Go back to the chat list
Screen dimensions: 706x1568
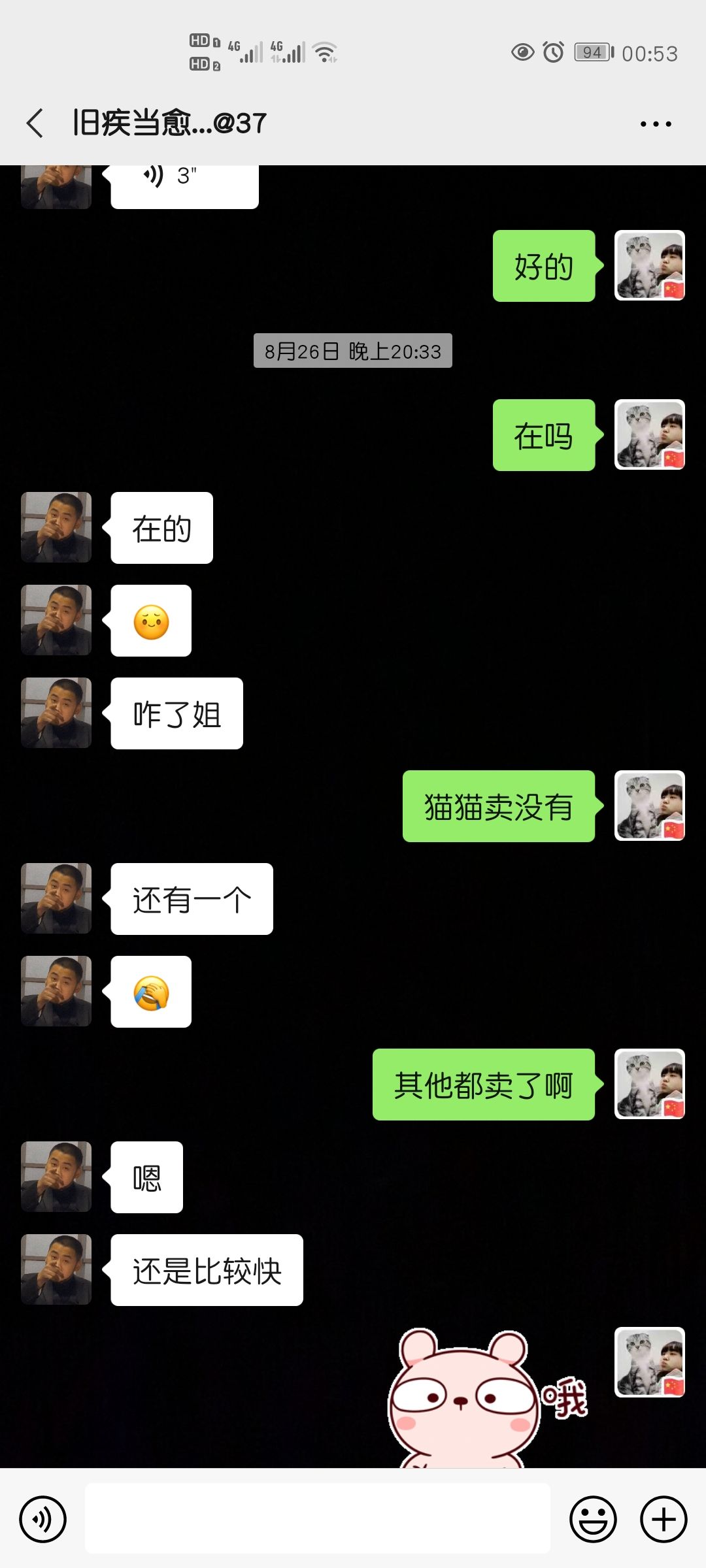click(x=35, y=123)
